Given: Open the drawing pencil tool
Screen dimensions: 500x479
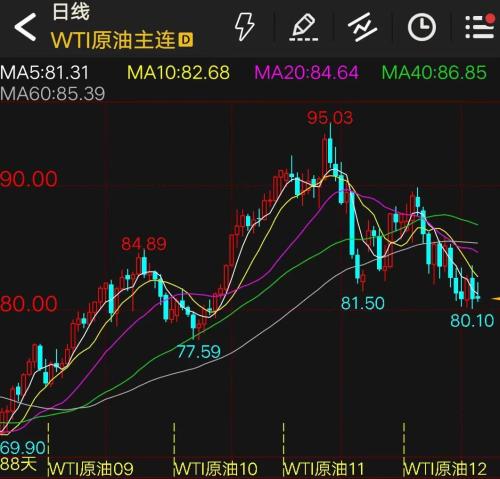Looking at the screenshot, I should coord(303,27).
